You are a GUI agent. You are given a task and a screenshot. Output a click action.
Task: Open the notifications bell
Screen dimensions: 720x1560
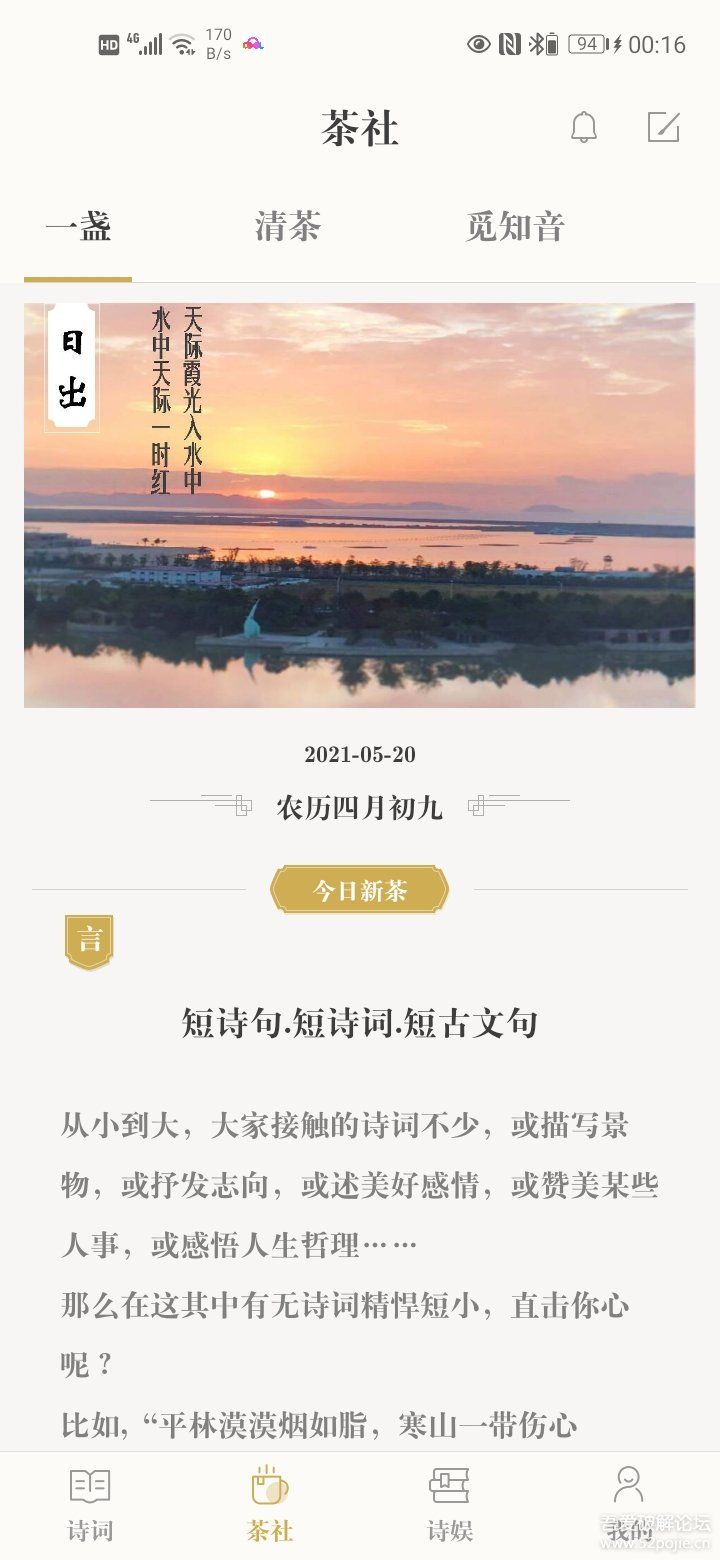tap(583, 128)
